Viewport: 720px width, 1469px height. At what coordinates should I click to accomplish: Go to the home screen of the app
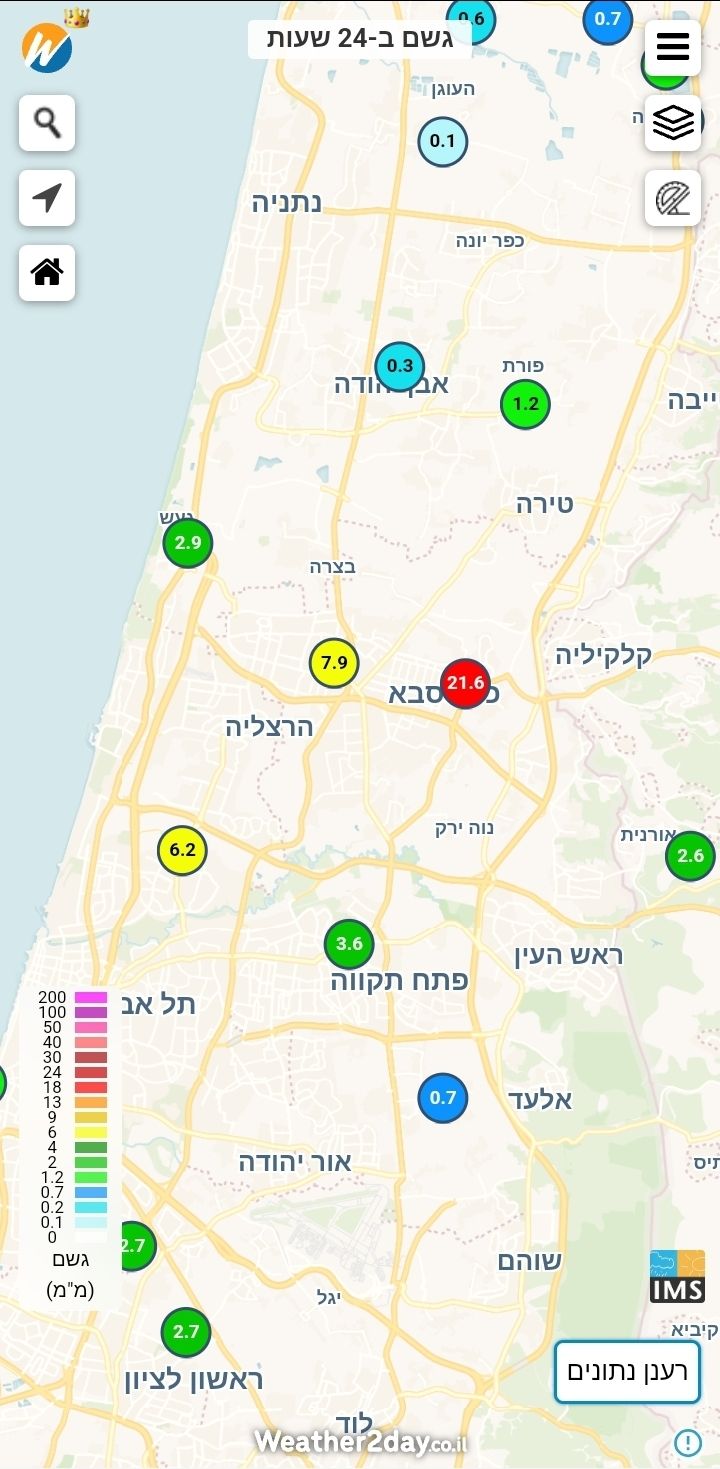47,272
